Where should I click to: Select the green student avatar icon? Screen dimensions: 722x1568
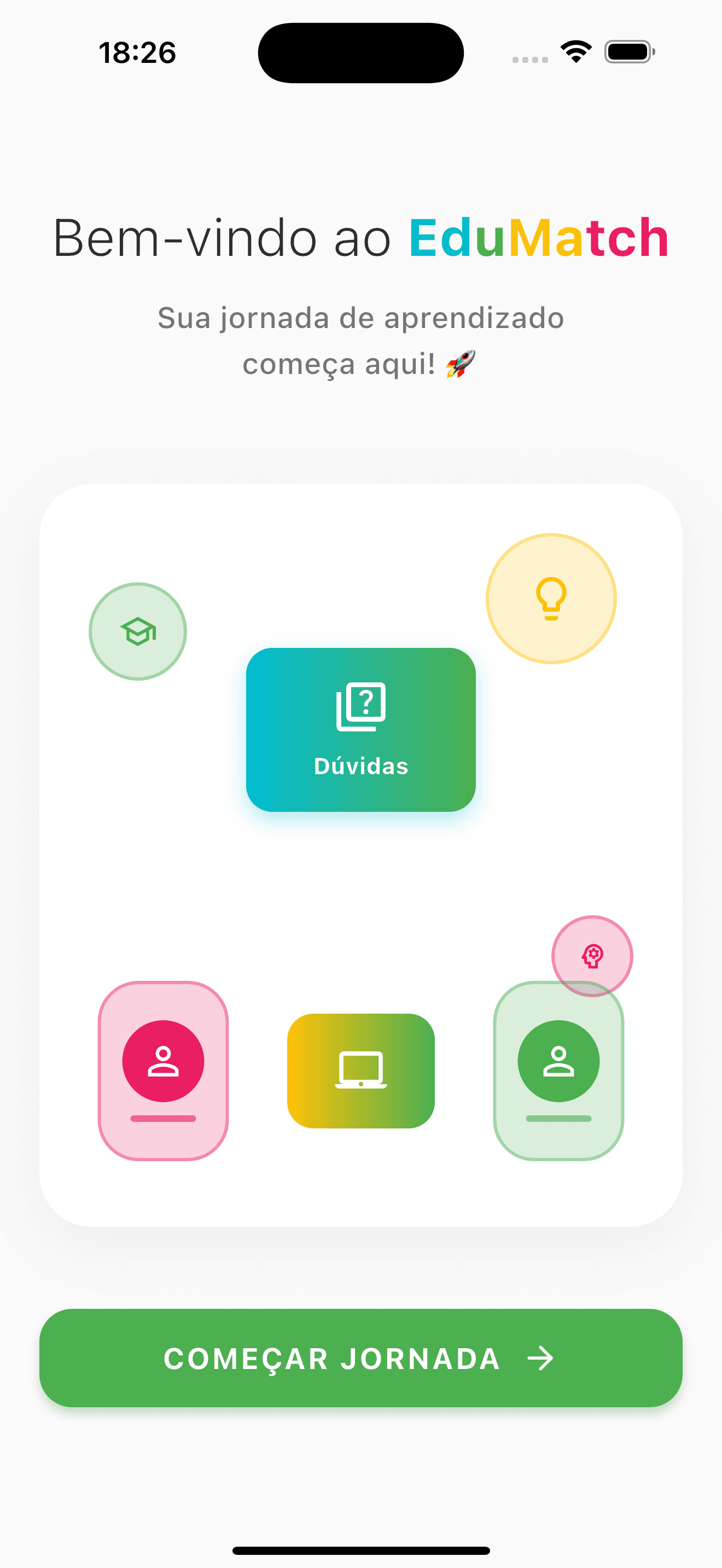(558, 1060)
